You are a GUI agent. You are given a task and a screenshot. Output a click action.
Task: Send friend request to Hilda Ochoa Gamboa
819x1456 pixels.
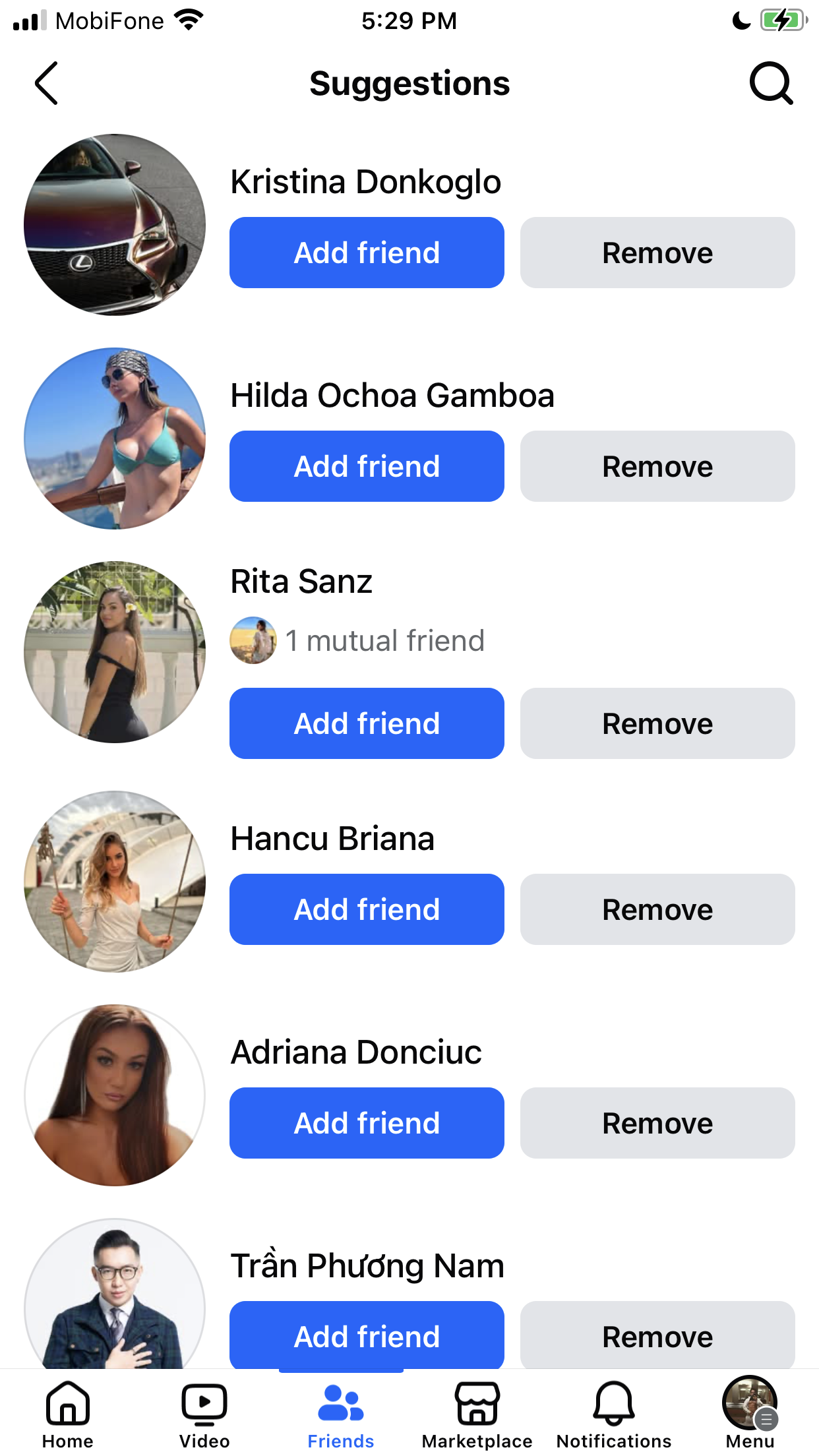367,466
